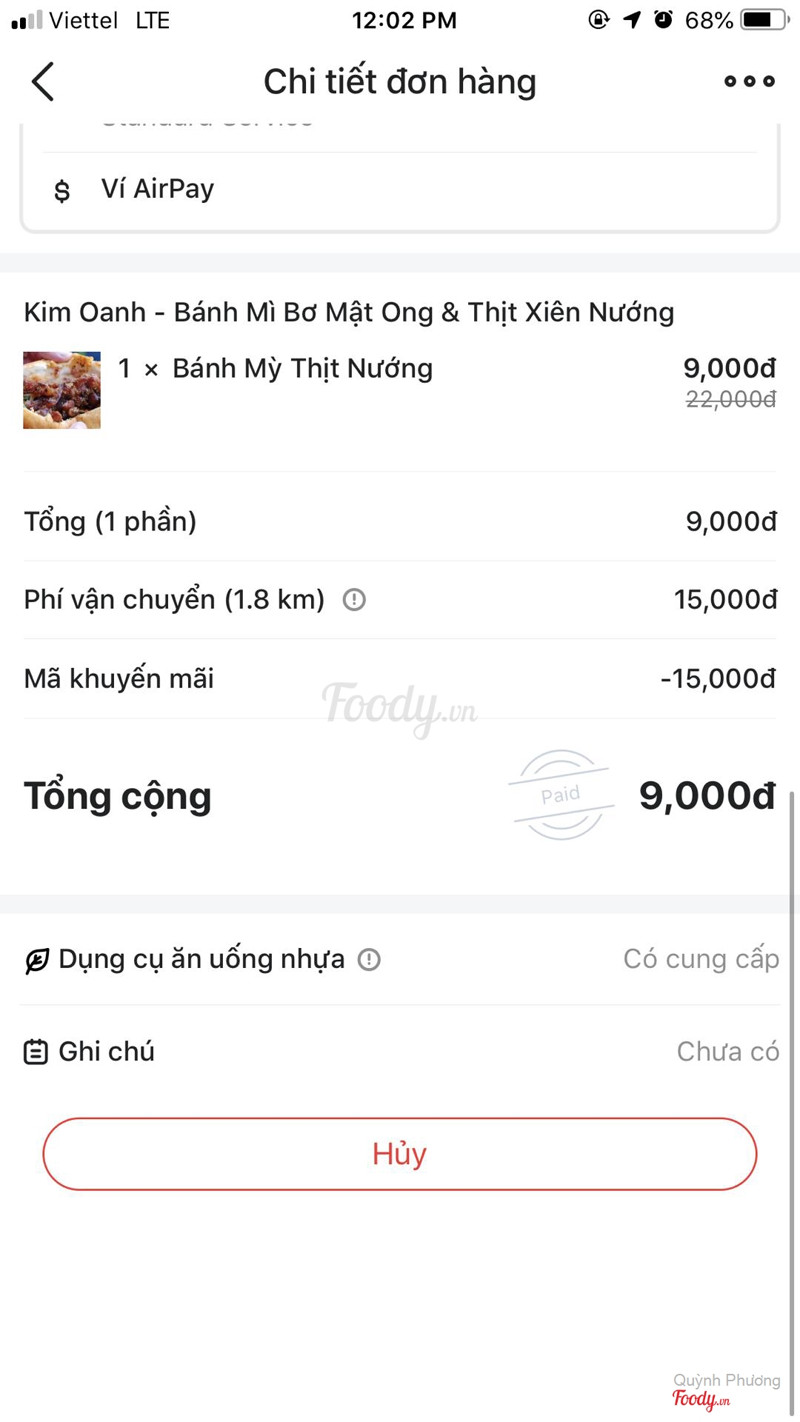This screenshot has width=800, height=1422.
Task: Open the Kim Oanh restaurant page
Action: [x=348, y=312]
